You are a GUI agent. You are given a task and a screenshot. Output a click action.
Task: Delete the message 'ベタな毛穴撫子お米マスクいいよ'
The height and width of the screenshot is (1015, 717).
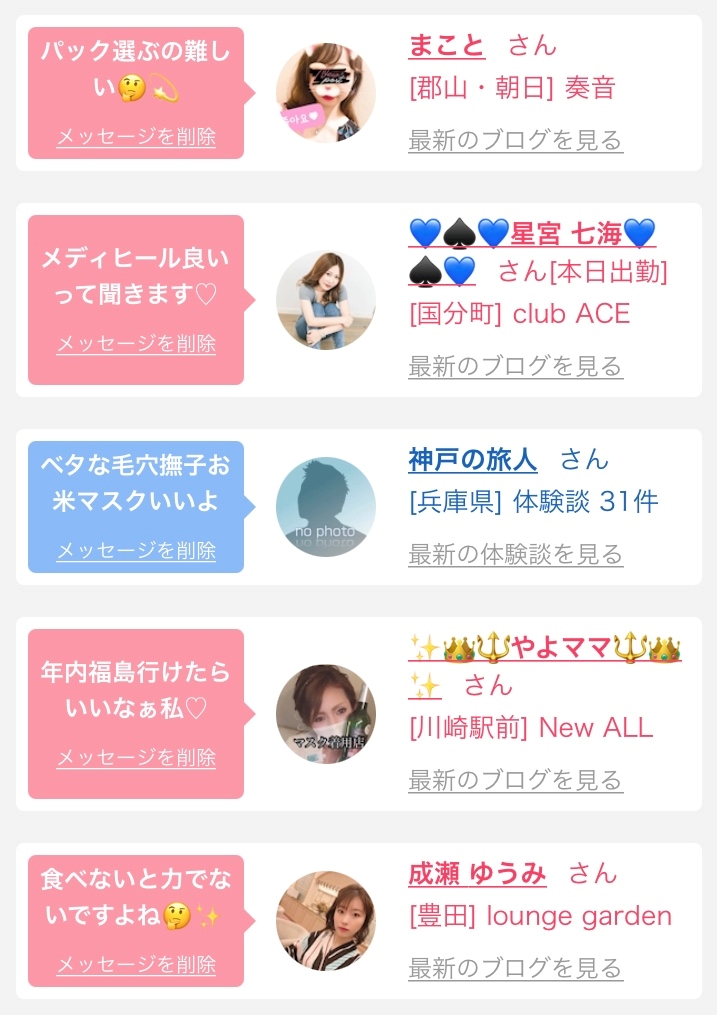click(136, 550)
